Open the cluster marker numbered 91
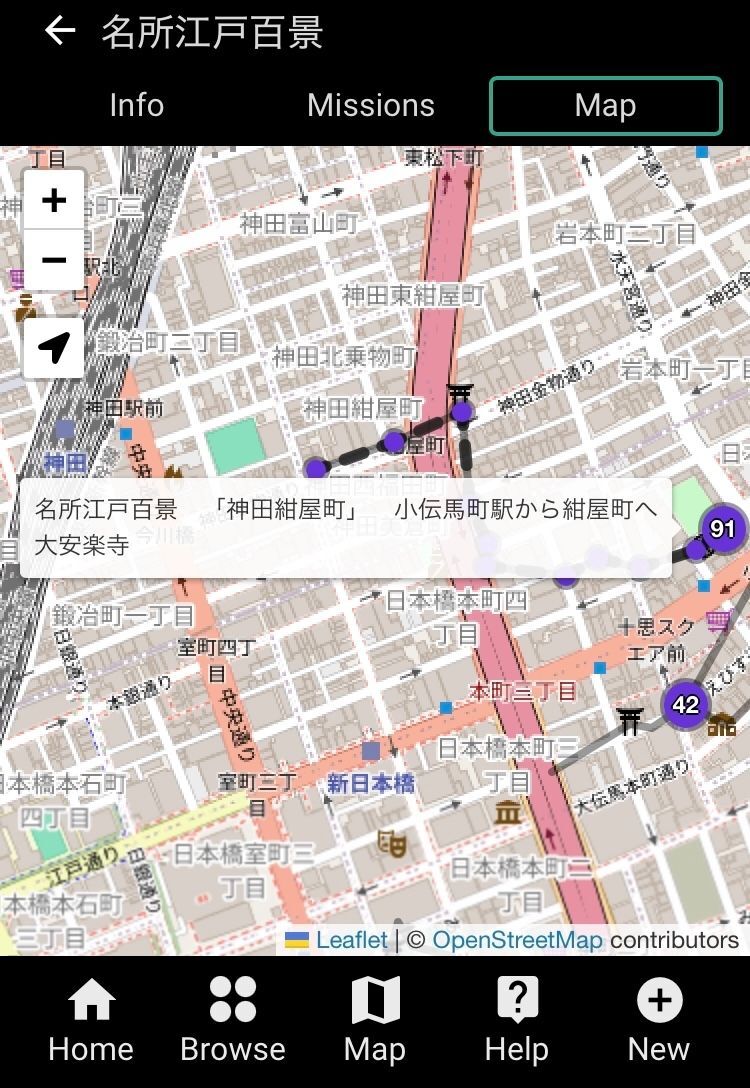750x1088 pixels. click(x=723, y=528)
